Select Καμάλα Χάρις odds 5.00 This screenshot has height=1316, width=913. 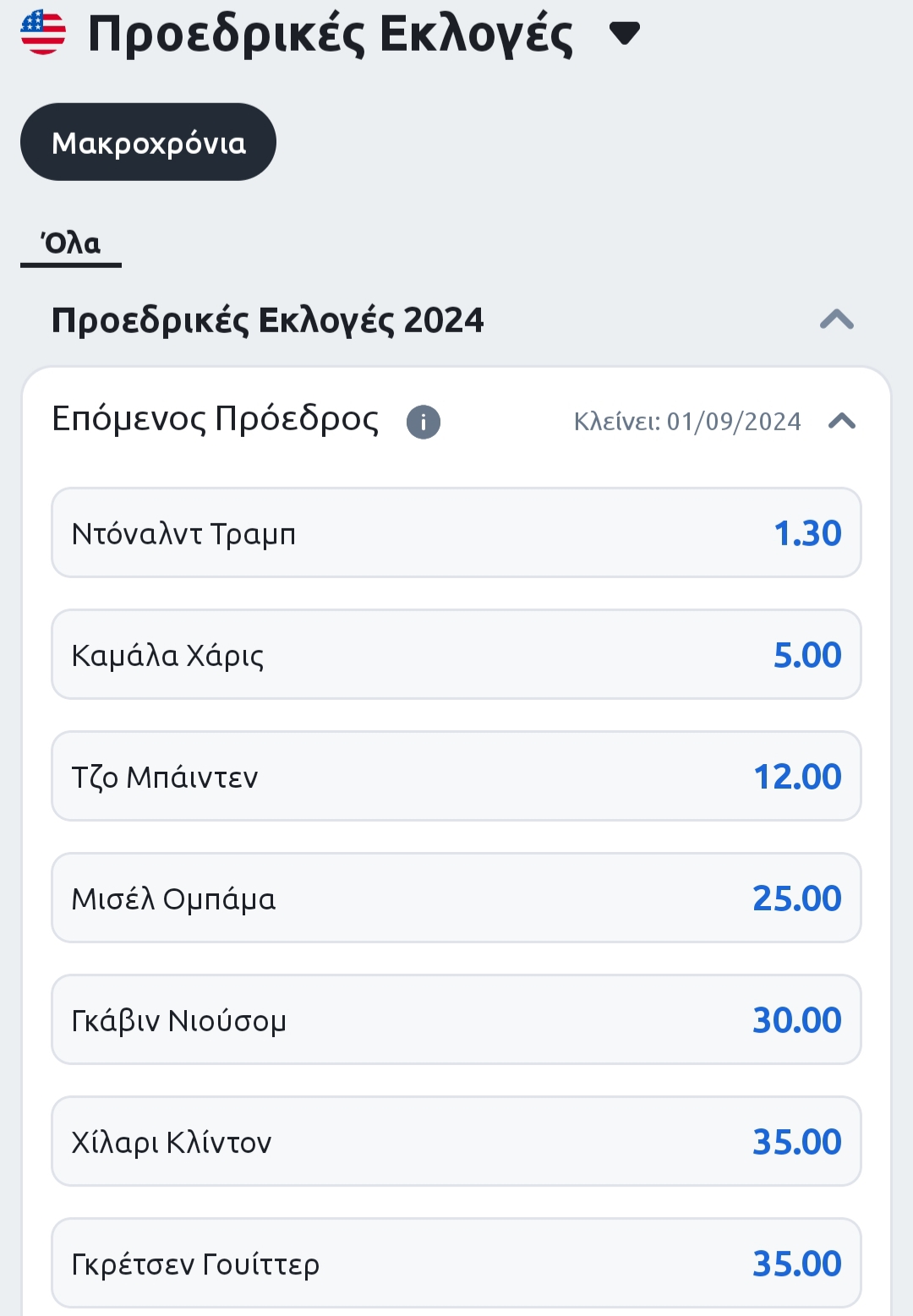point(456,654)
